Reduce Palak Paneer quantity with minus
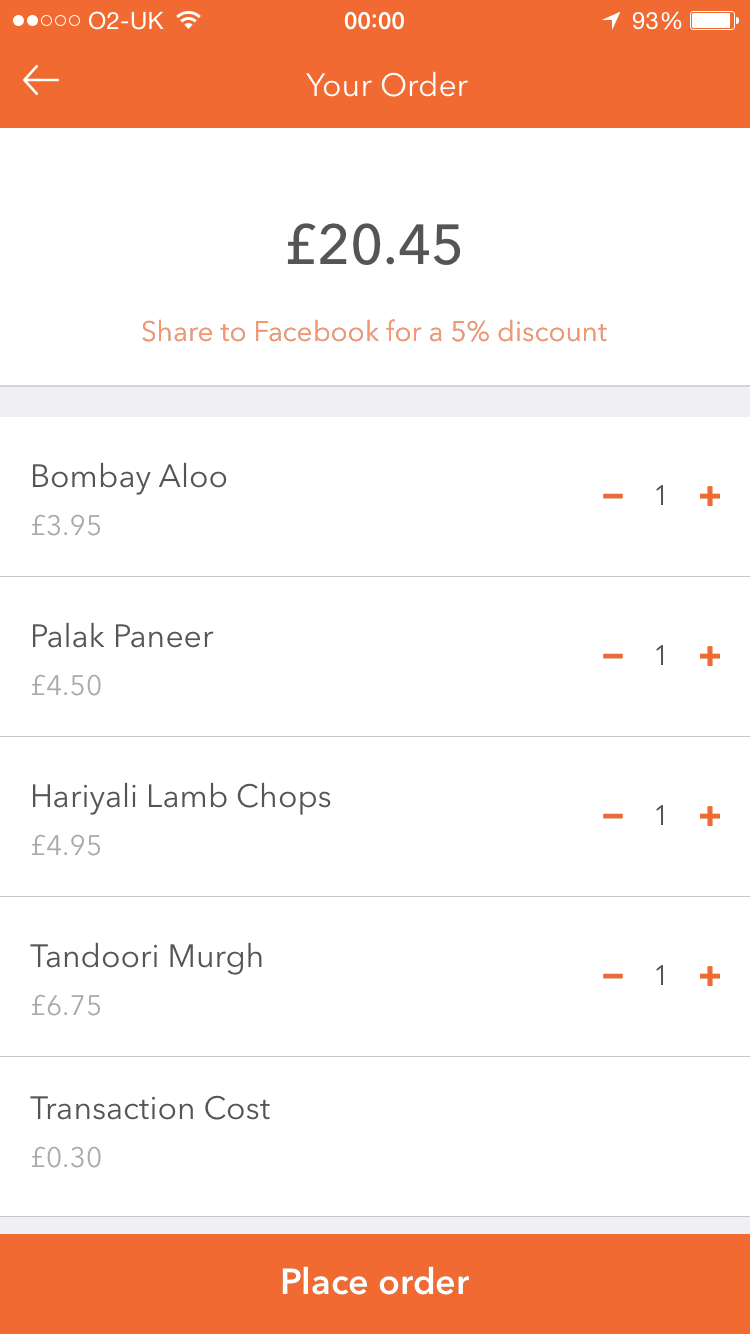Screen dimensions: 750x1334 613,656
